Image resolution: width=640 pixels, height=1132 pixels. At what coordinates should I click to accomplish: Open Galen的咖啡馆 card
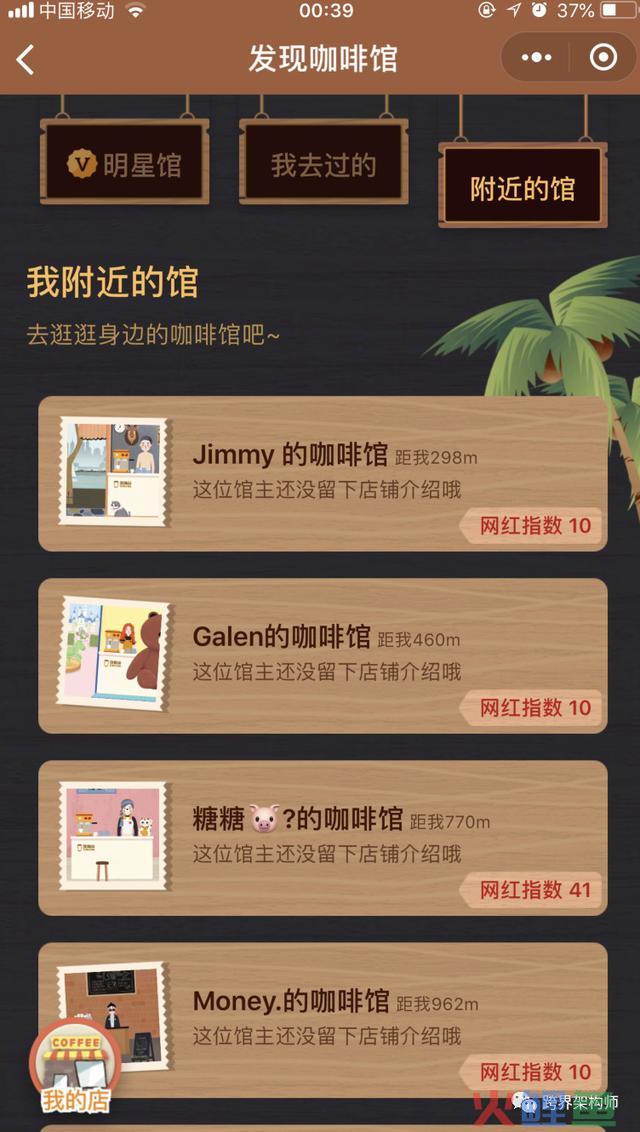[x=322, y=655]
